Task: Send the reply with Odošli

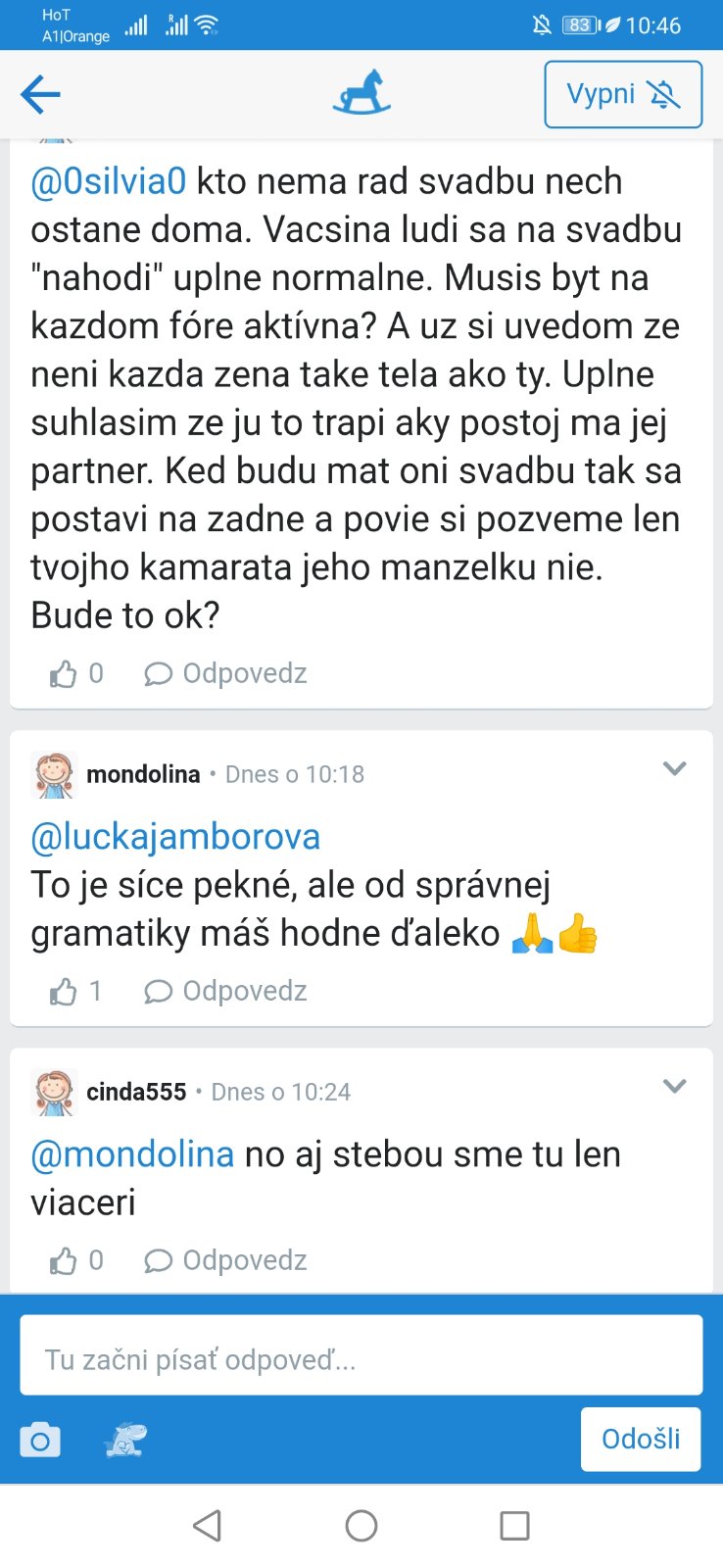Action: click(x=641, y=1439)
